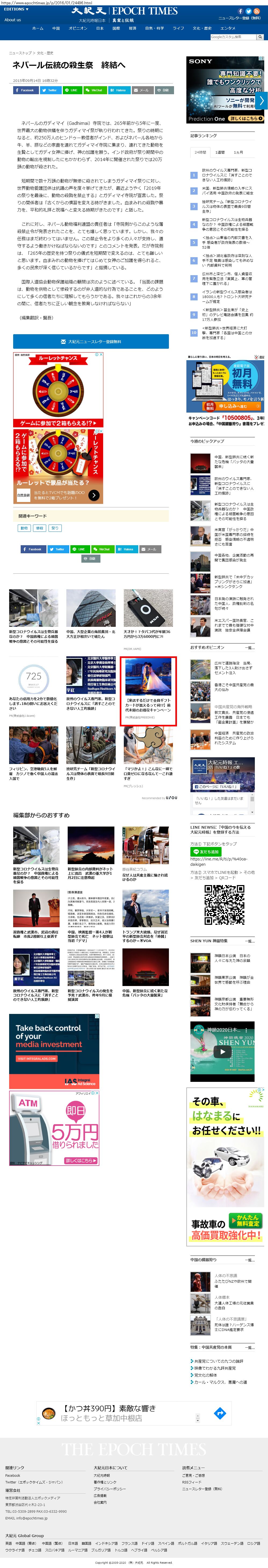The width and height of the screenshot is (268, 1568).
Task: Open the ニュースレター登録(無料) header link
Action: [x=239, y=18]
